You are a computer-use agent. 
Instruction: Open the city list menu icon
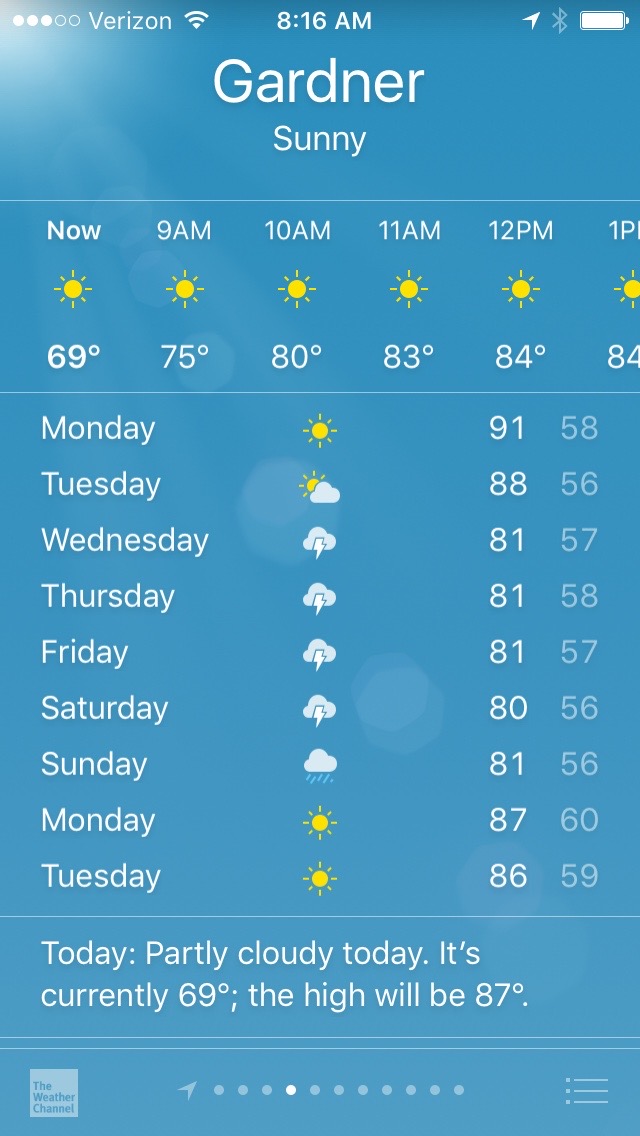point(586,1090)
